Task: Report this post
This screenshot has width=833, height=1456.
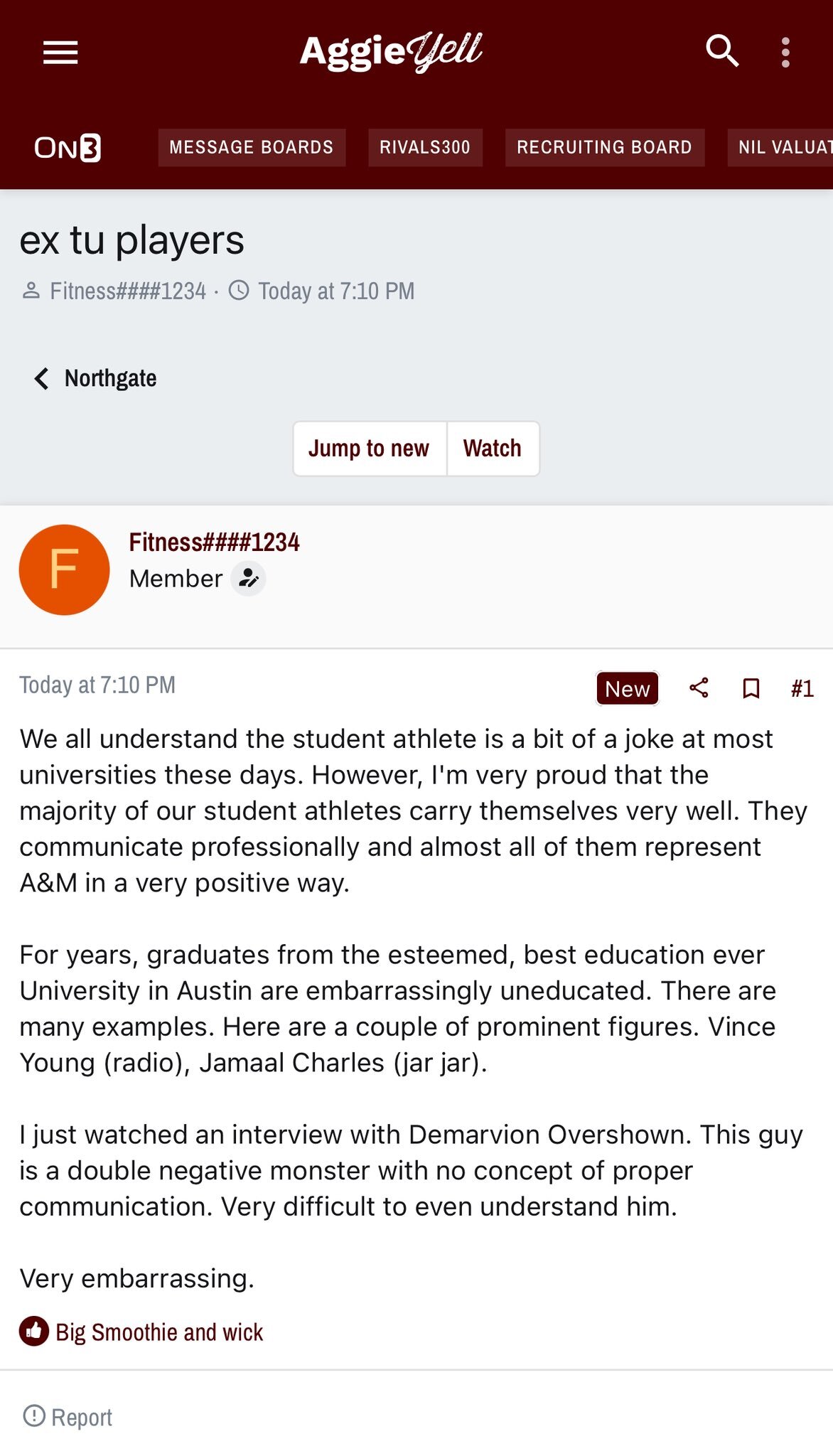Action: pyautogui.click(x=68, y=1417)
